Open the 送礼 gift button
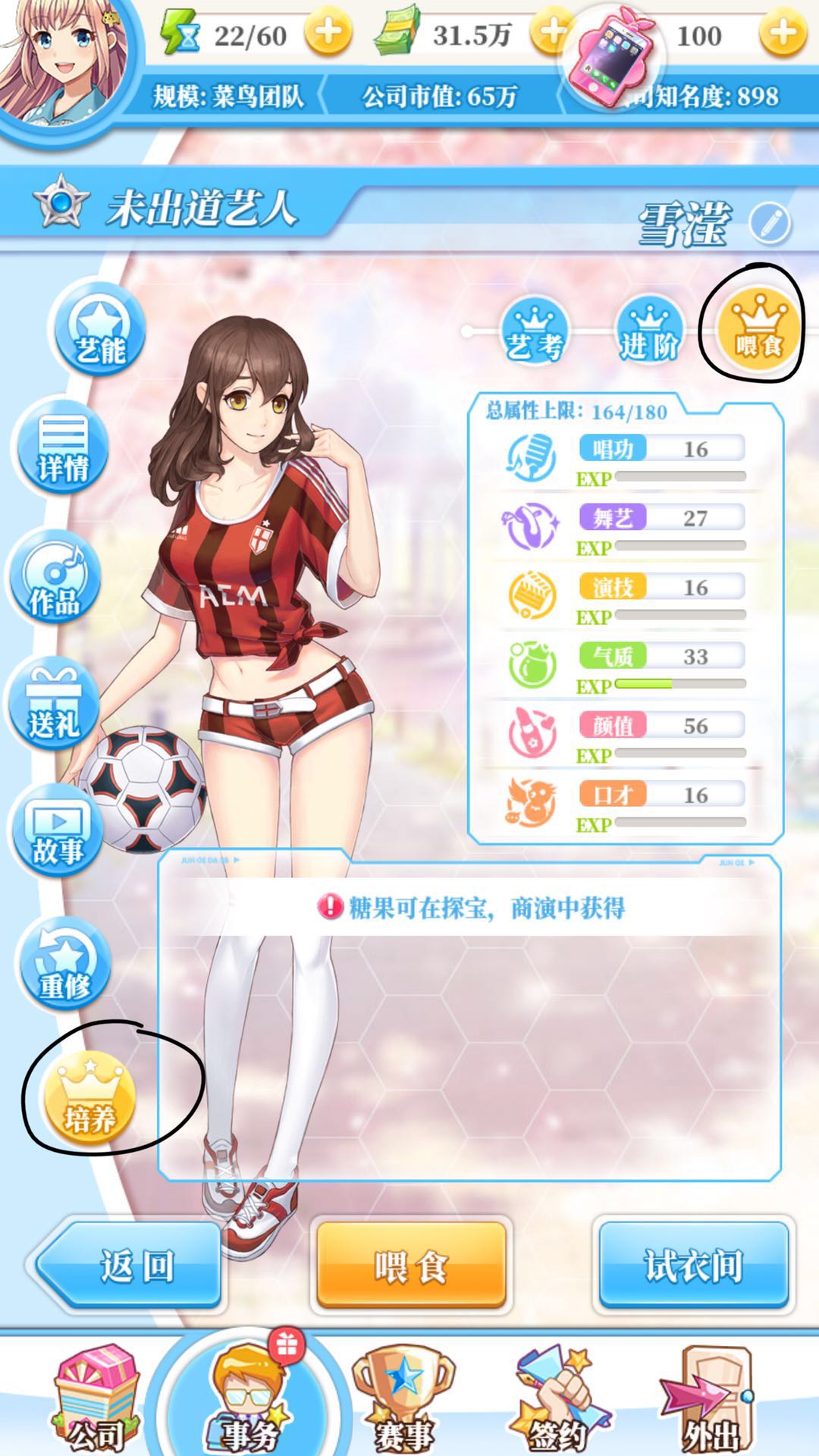The width and height of the screenshot is (819, 1456). 53,705
